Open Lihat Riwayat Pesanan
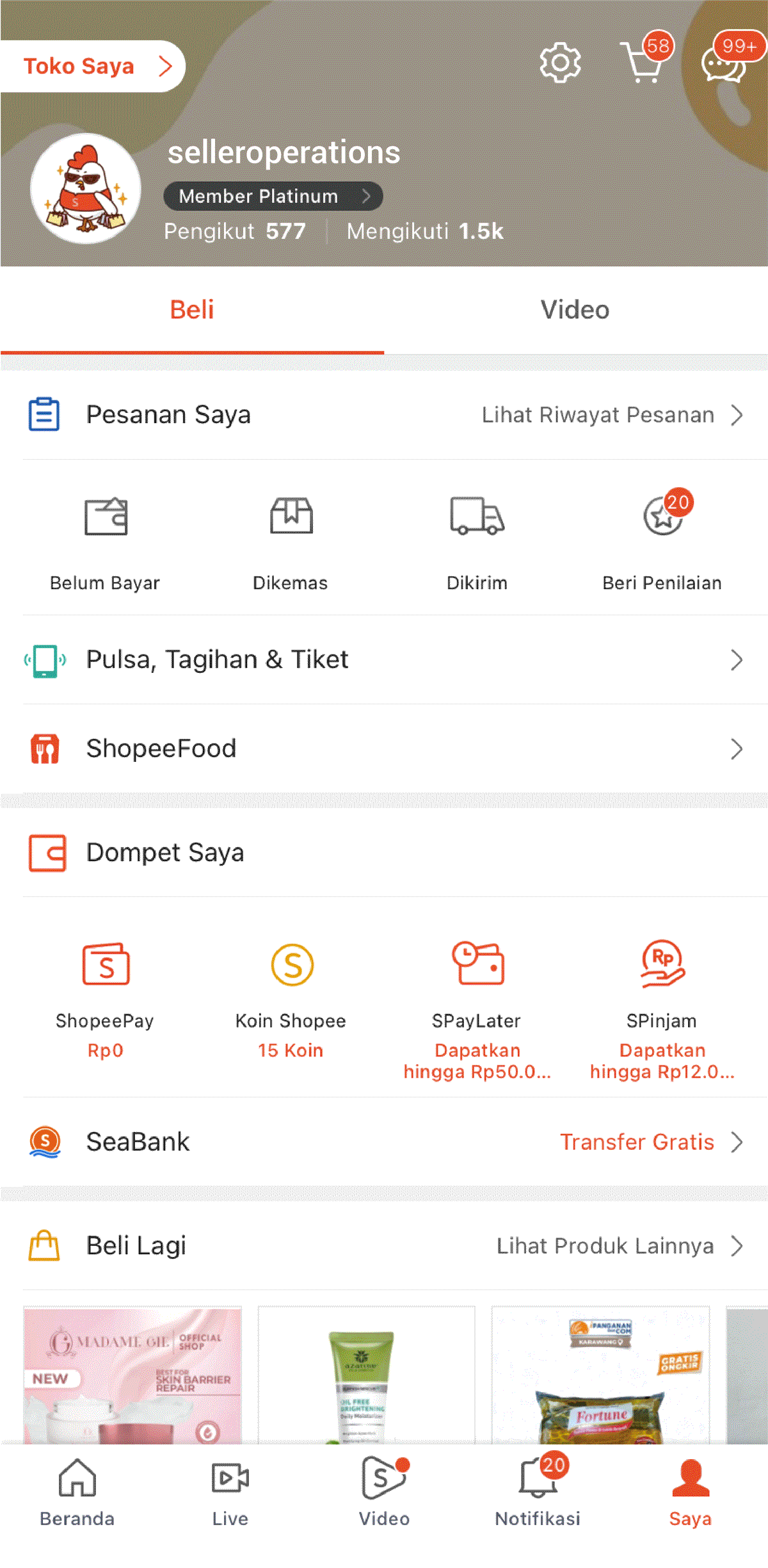This screenshot has height=1568, width=768. point(611,415)
